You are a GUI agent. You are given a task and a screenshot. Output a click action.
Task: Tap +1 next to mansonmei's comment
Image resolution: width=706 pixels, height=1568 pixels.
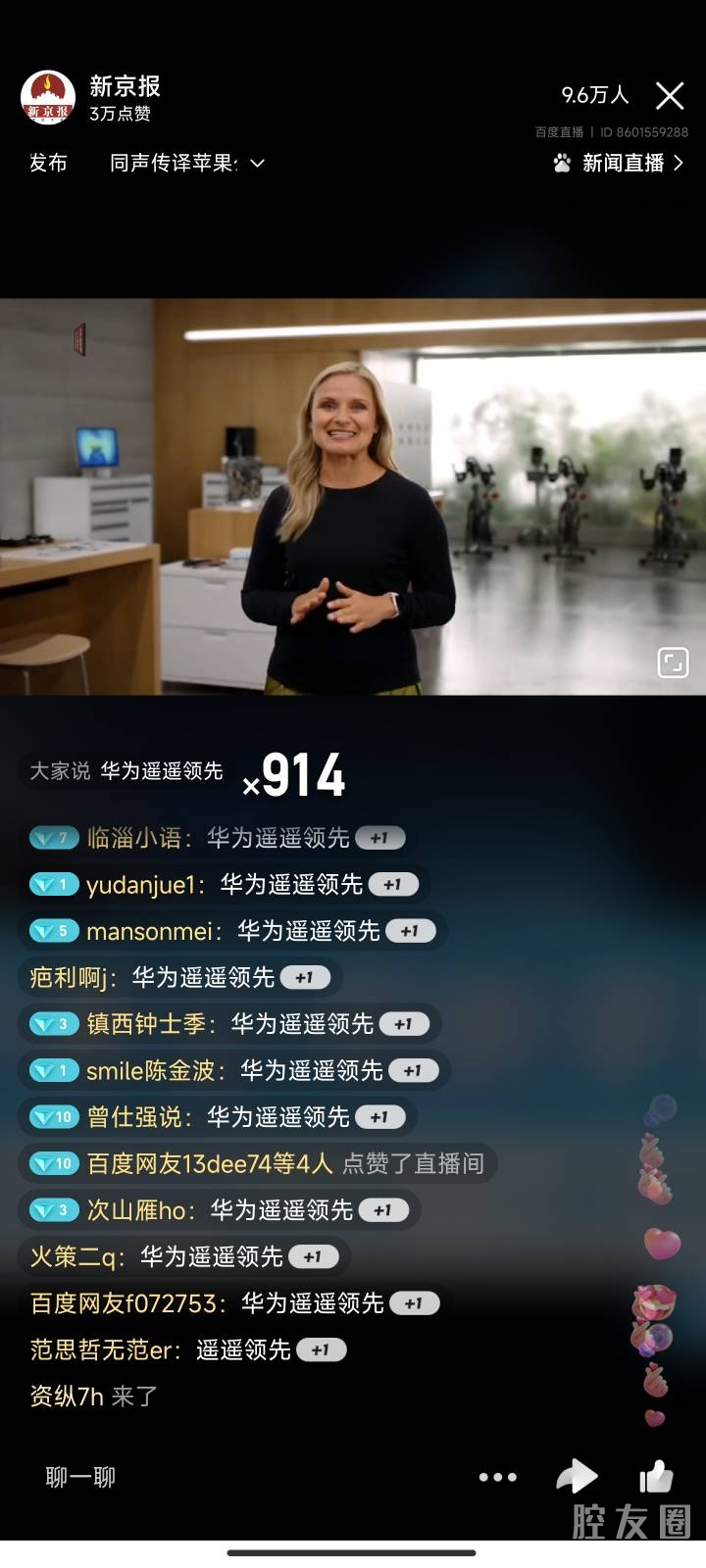411,931
